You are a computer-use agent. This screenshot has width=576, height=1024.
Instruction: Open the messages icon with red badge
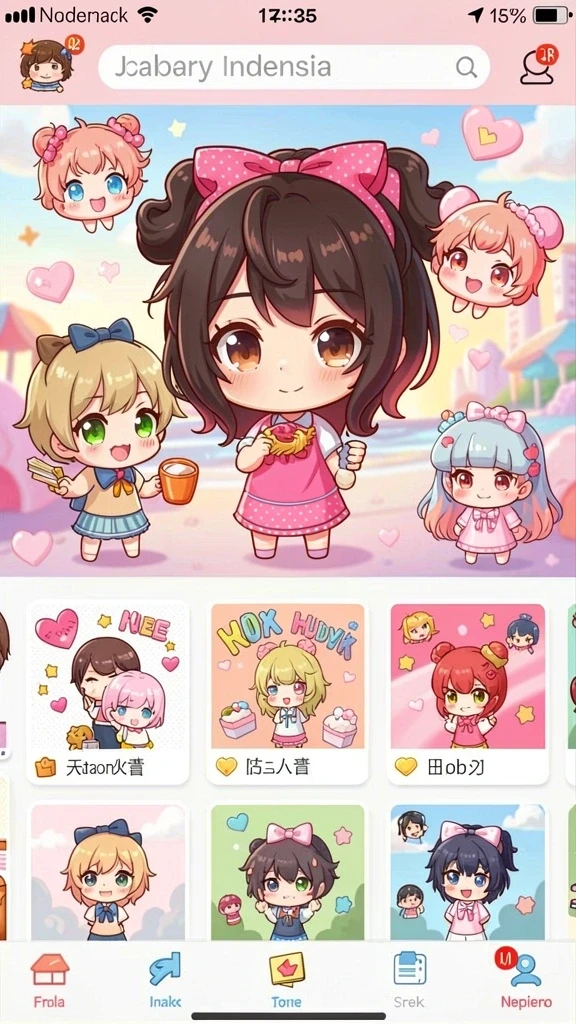pos(537,65)
